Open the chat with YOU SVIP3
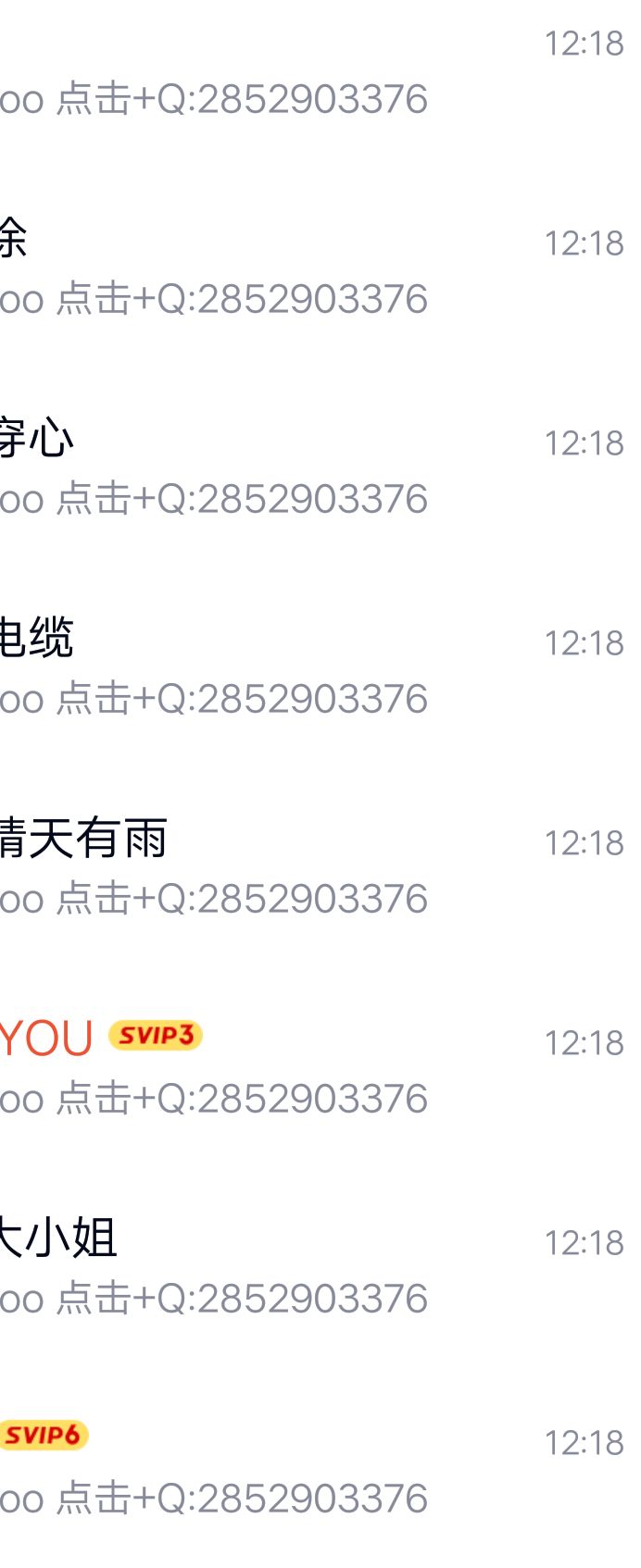This screenshot has width=641, height=1568. 320,1069
